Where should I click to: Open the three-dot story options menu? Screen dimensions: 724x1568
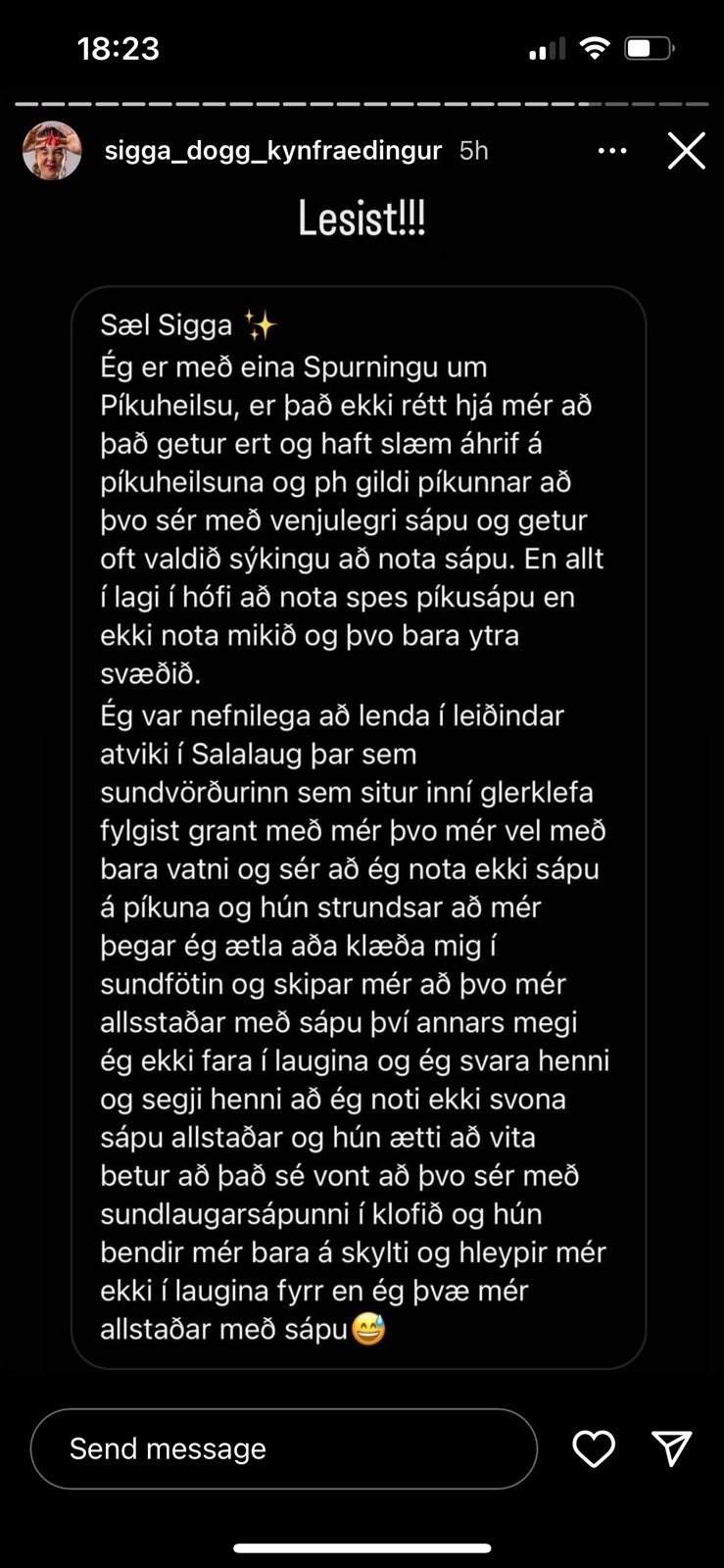pyautogui.click(x=612, y=151)
